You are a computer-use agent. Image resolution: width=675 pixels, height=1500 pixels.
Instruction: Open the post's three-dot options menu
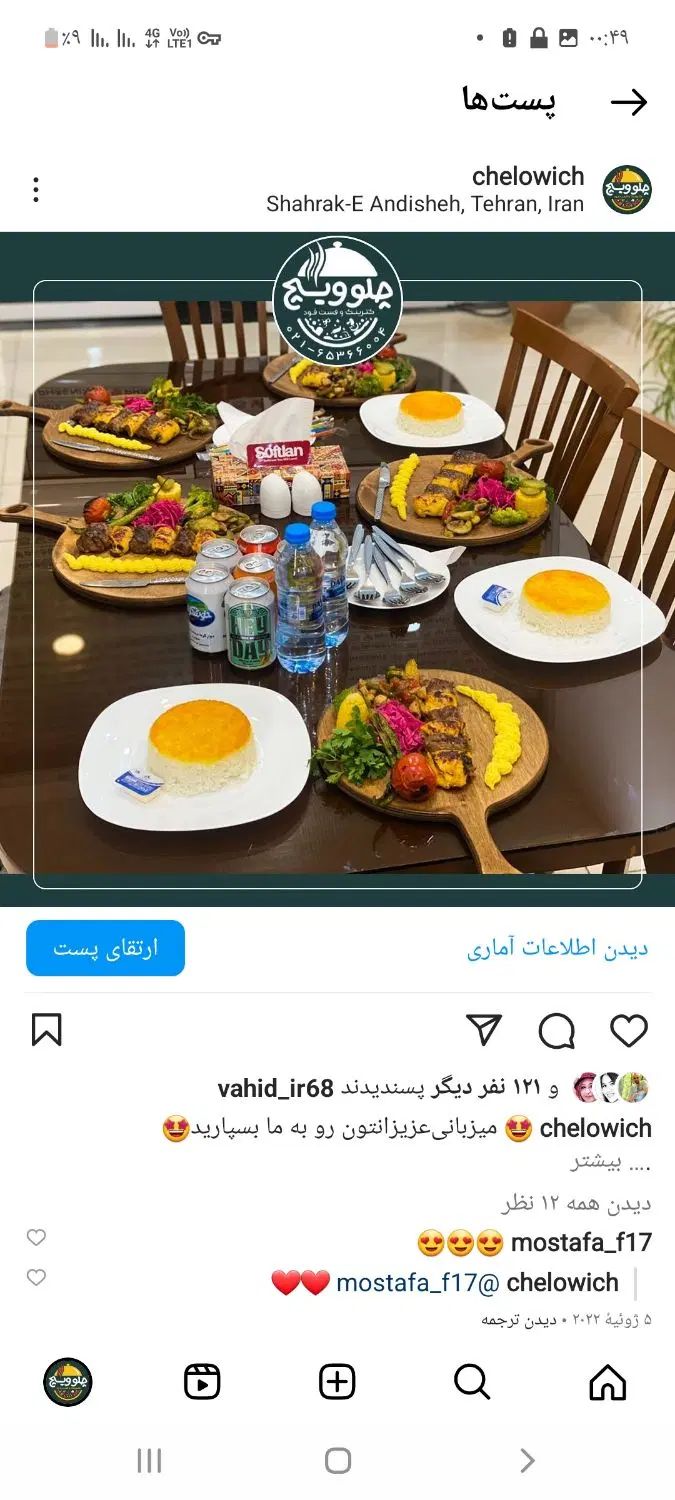[36, 190]
